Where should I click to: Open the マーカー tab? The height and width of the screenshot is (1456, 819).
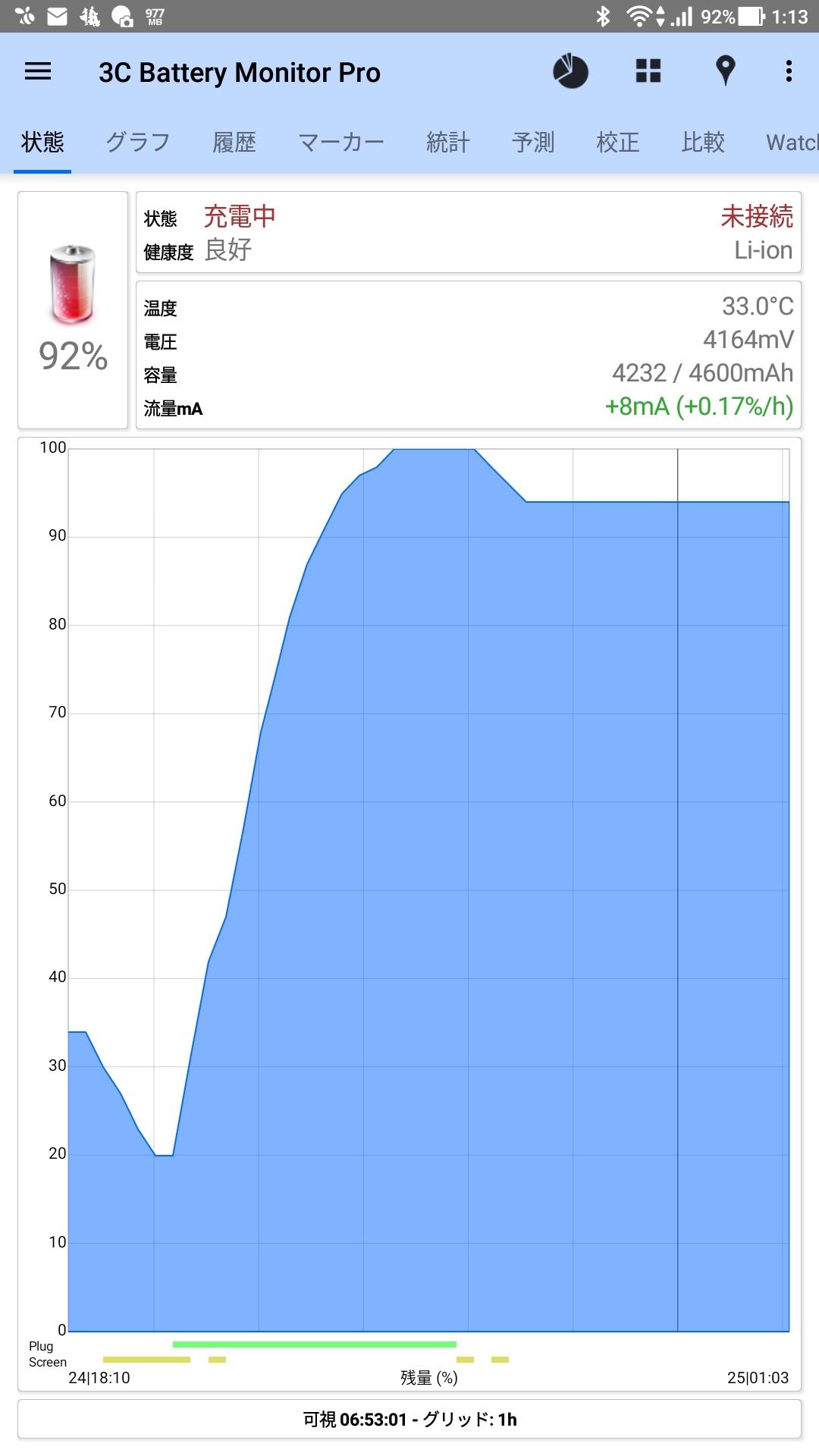341,142
